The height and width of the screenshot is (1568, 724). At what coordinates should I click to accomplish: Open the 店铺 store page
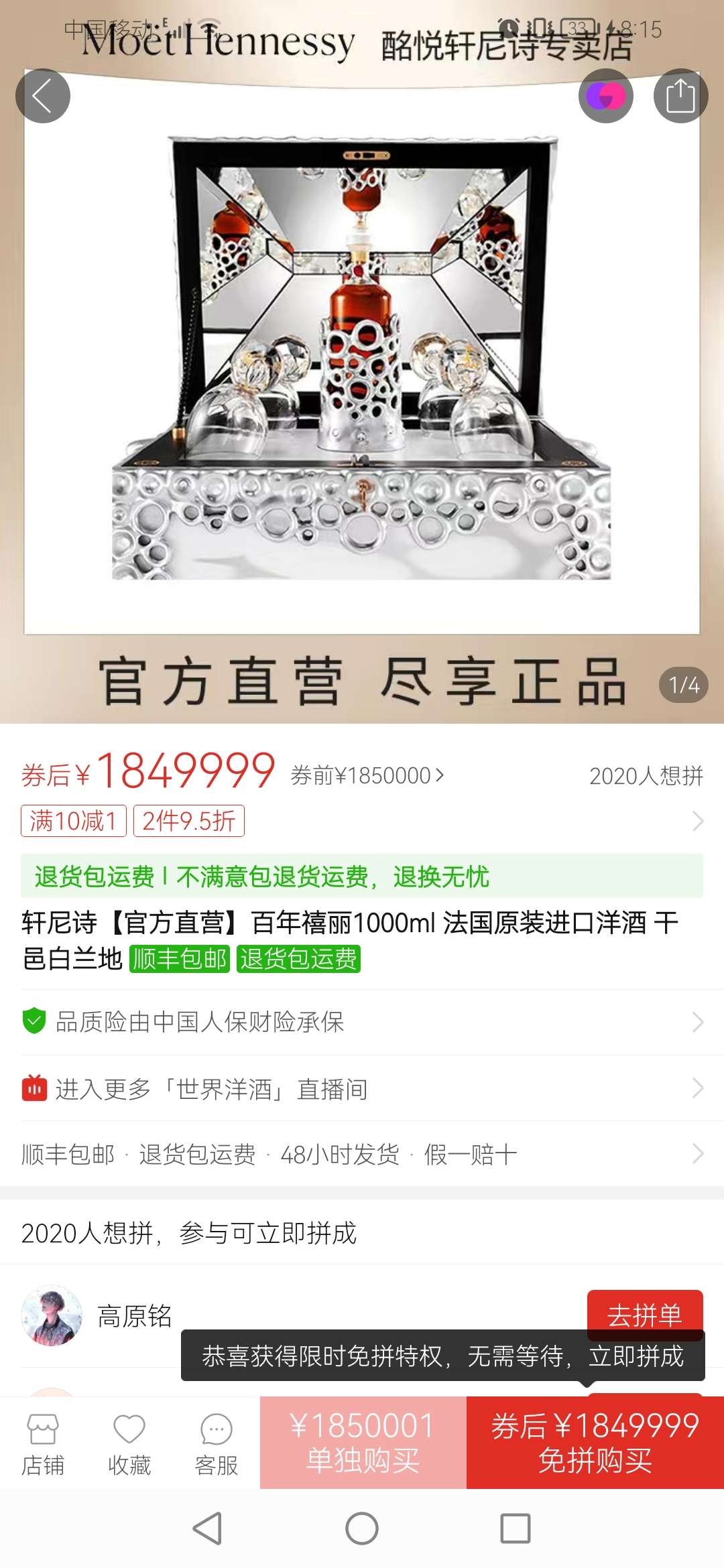(43, 1444)
